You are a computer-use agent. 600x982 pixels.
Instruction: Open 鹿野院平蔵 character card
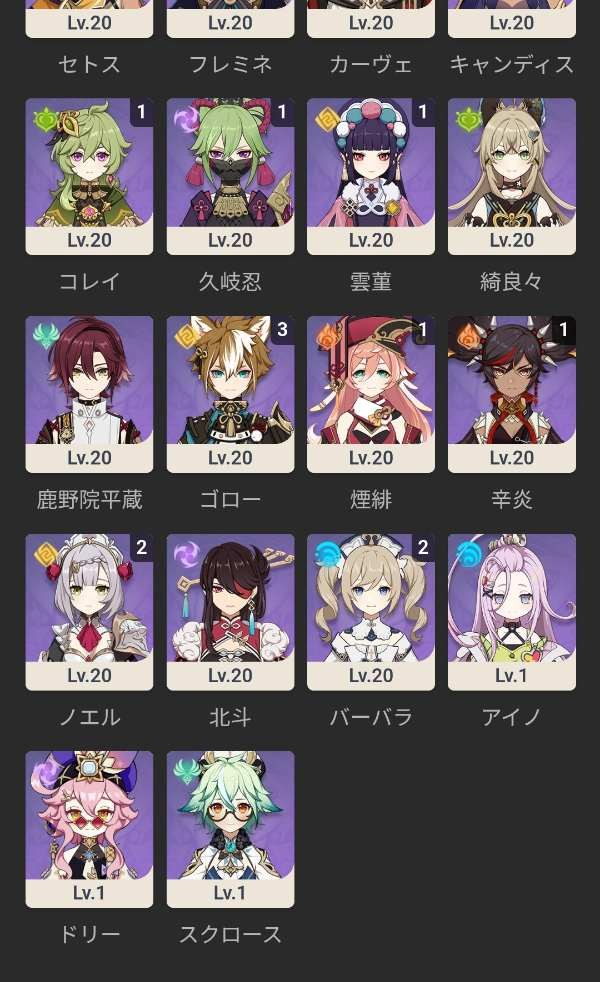[x=89, y=393]
